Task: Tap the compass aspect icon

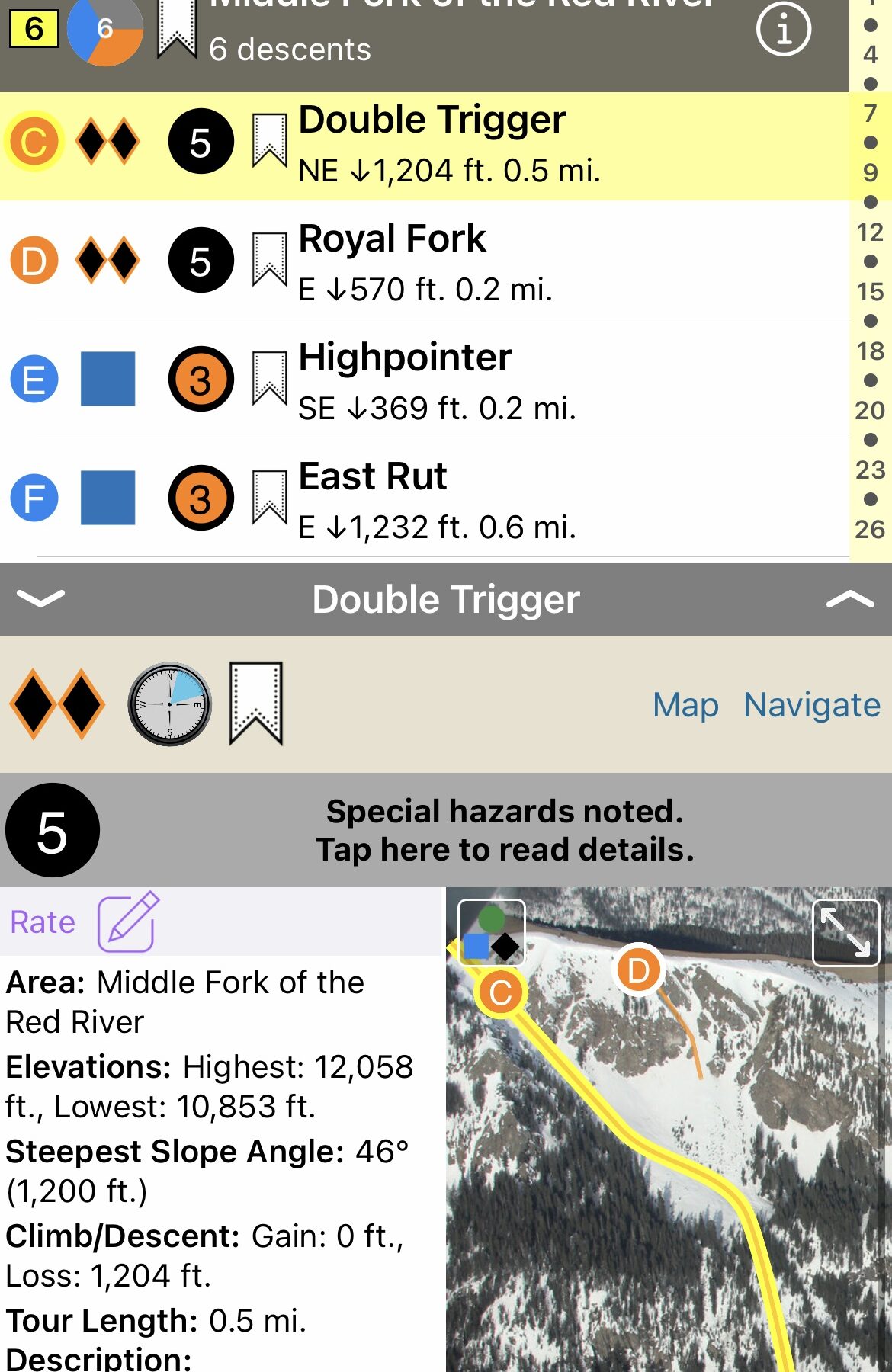Action: 169,704
